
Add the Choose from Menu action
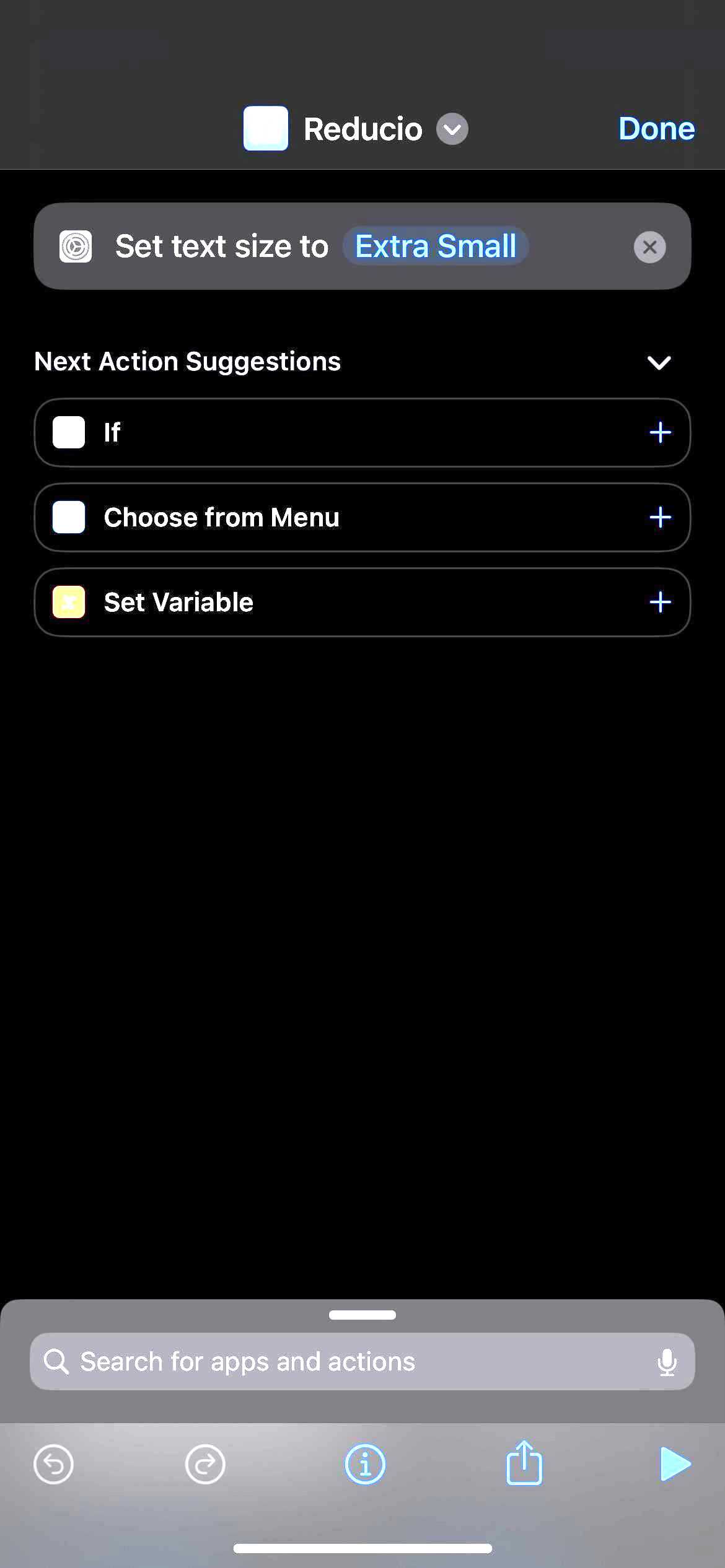[660, 517]
